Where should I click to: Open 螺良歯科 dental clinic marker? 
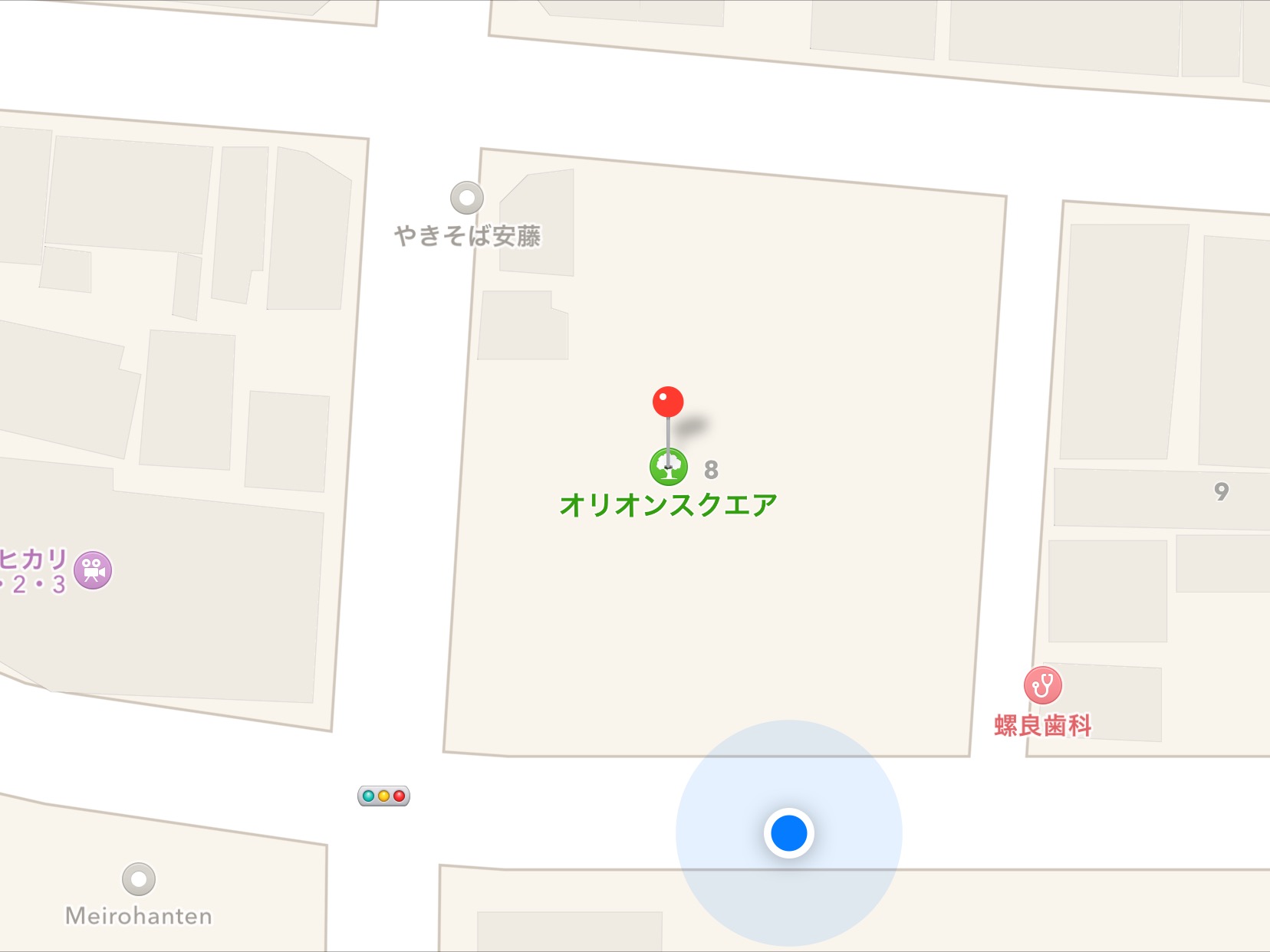pos(1043,685)
